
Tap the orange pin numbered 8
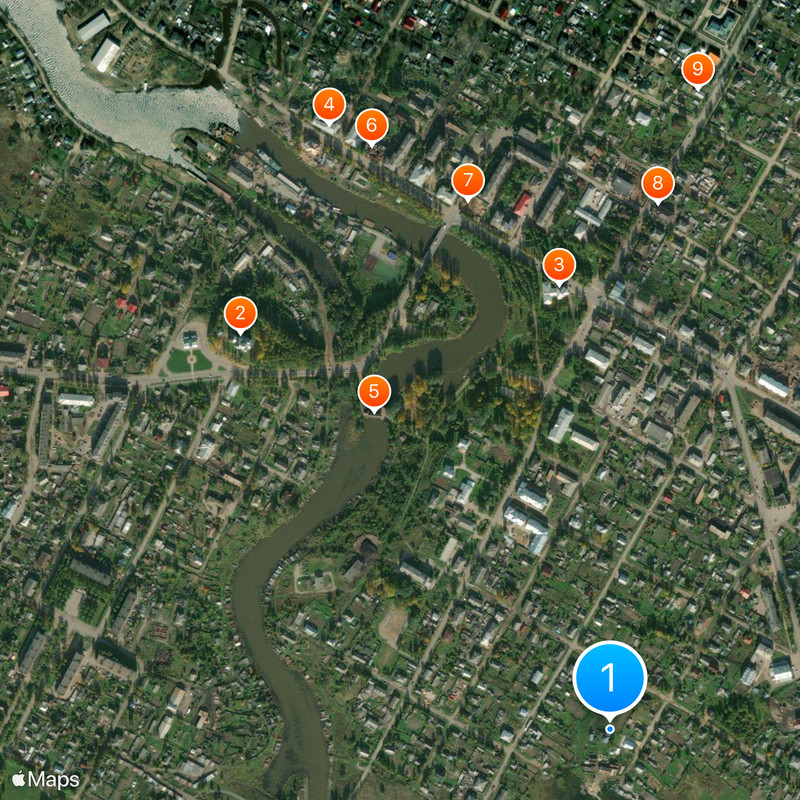[657, 183]
